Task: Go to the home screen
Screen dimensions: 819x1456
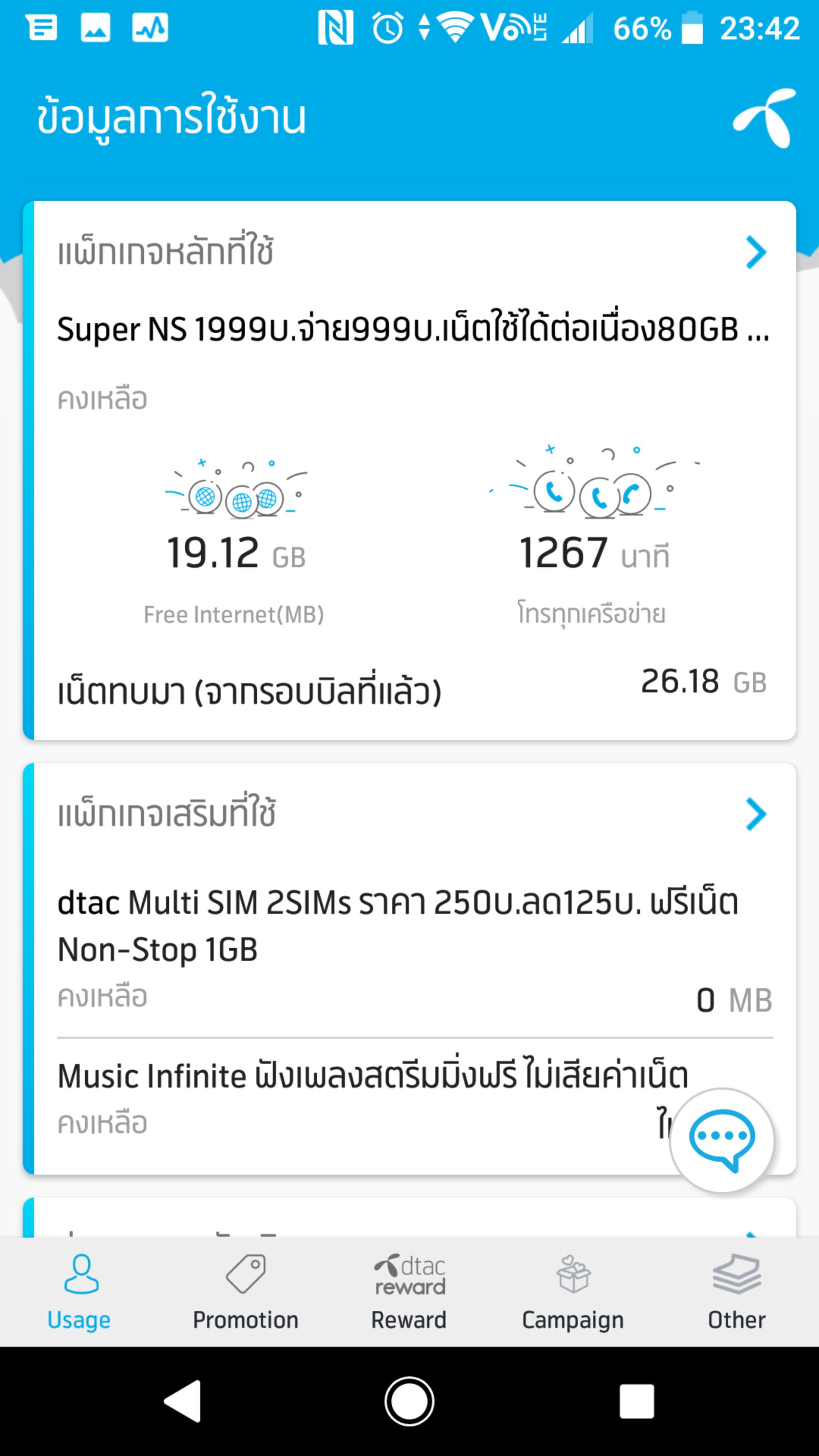Action: click(x=409, y=1401)
